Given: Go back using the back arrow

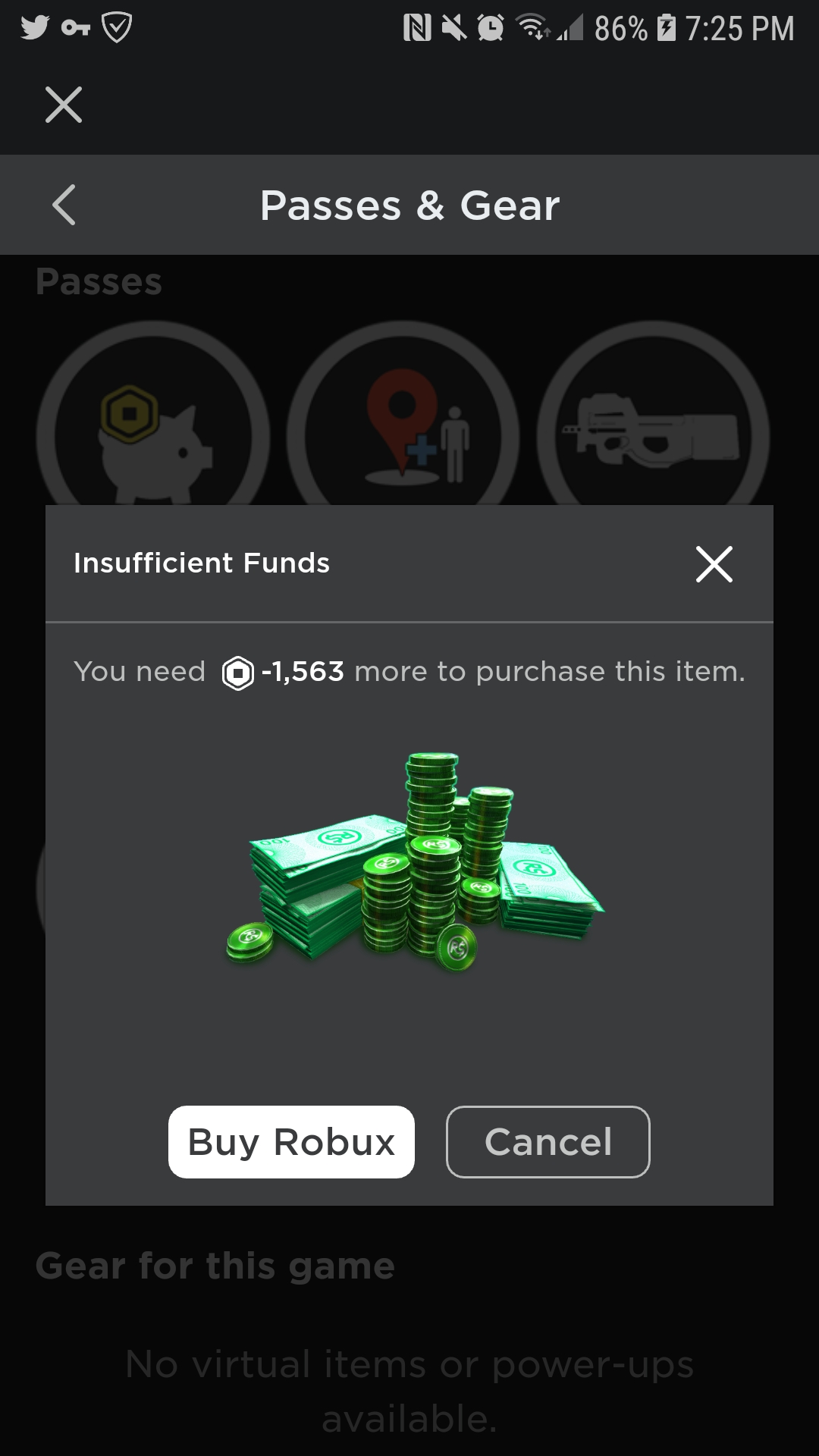Looking at the screenshot, I should coord(64,205).
